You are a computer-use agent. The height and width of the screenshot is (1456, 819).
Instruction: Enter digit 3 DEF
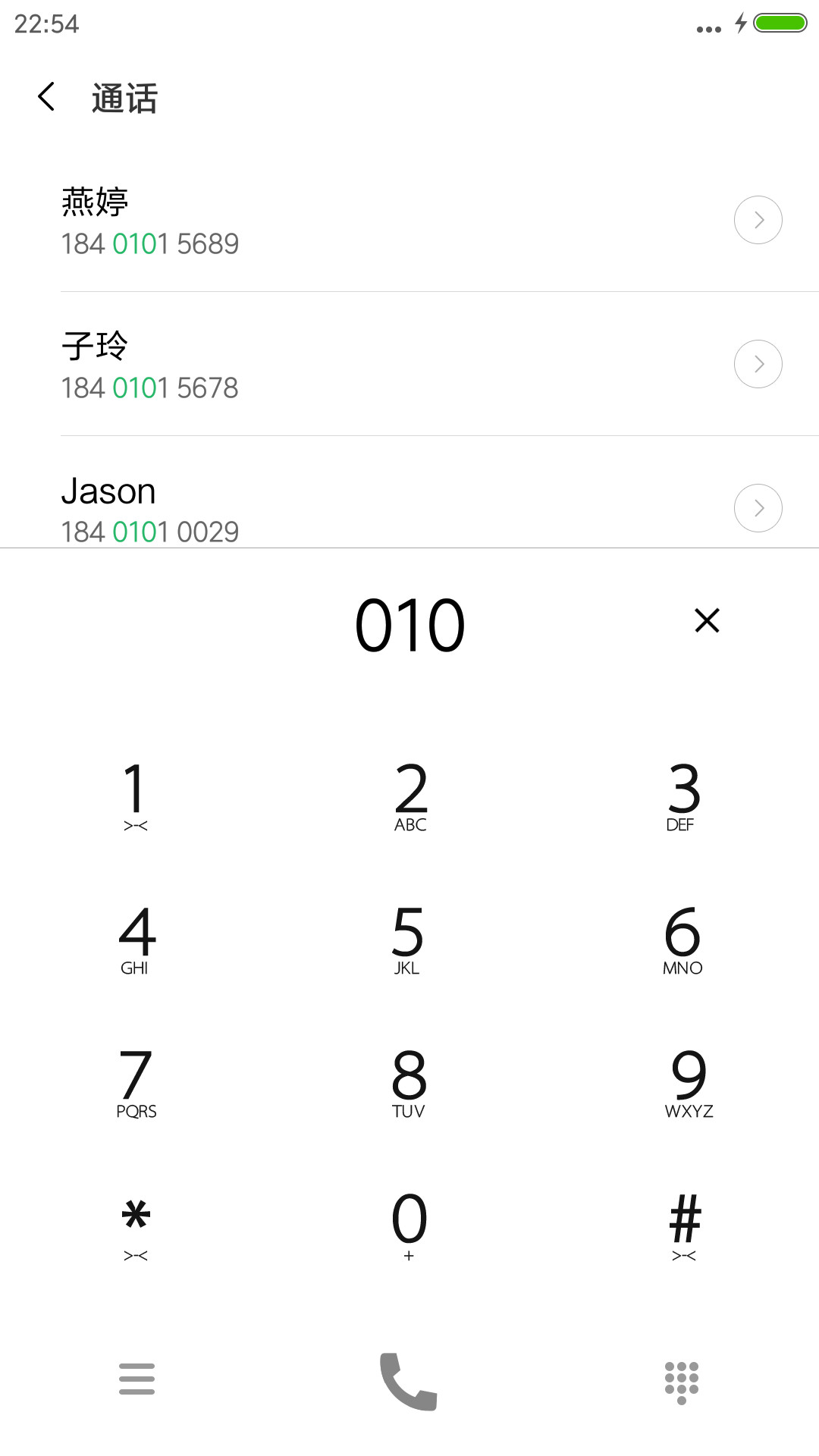682,796
